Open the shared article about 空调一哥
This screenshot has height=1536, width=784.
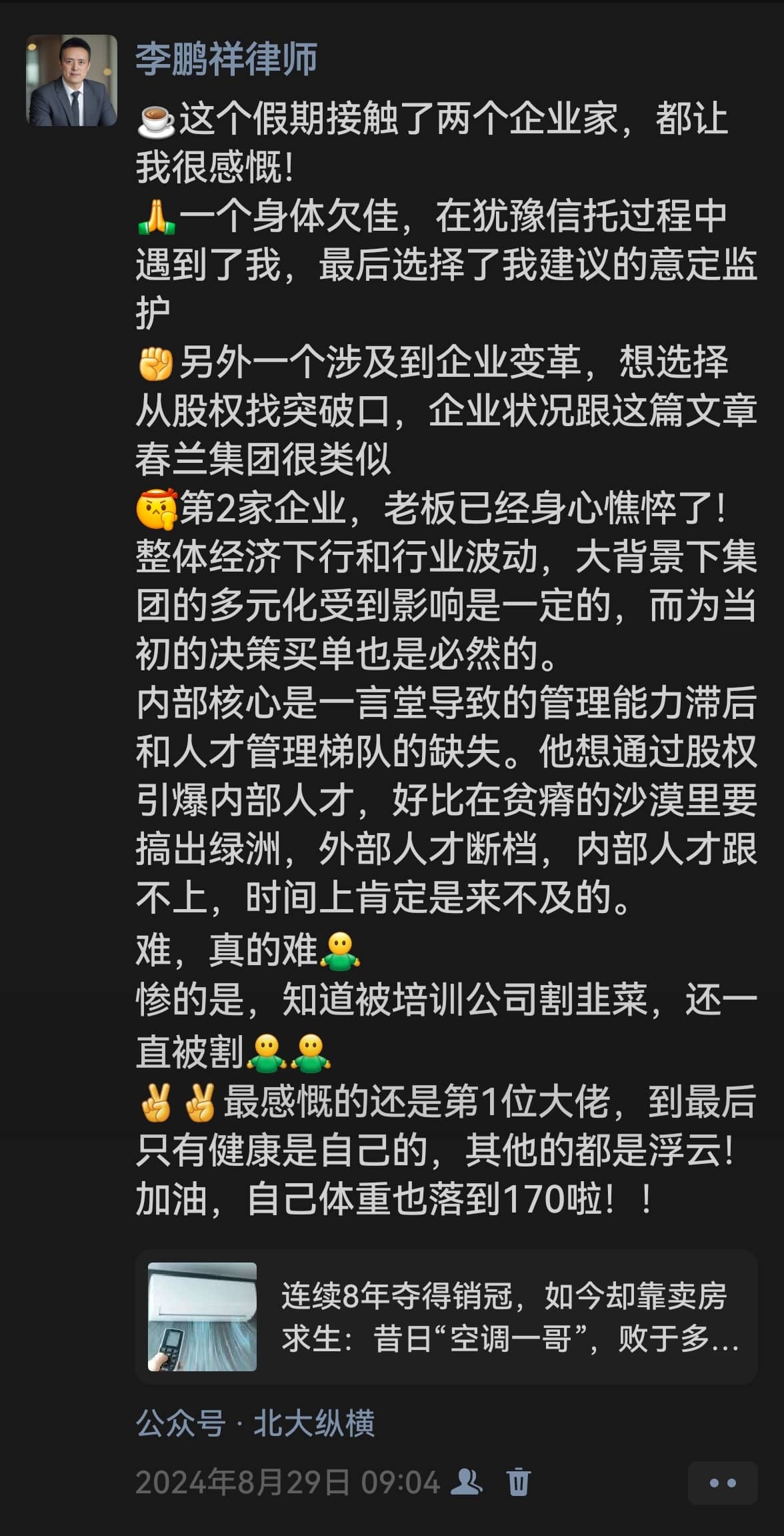click(445, 1317)
